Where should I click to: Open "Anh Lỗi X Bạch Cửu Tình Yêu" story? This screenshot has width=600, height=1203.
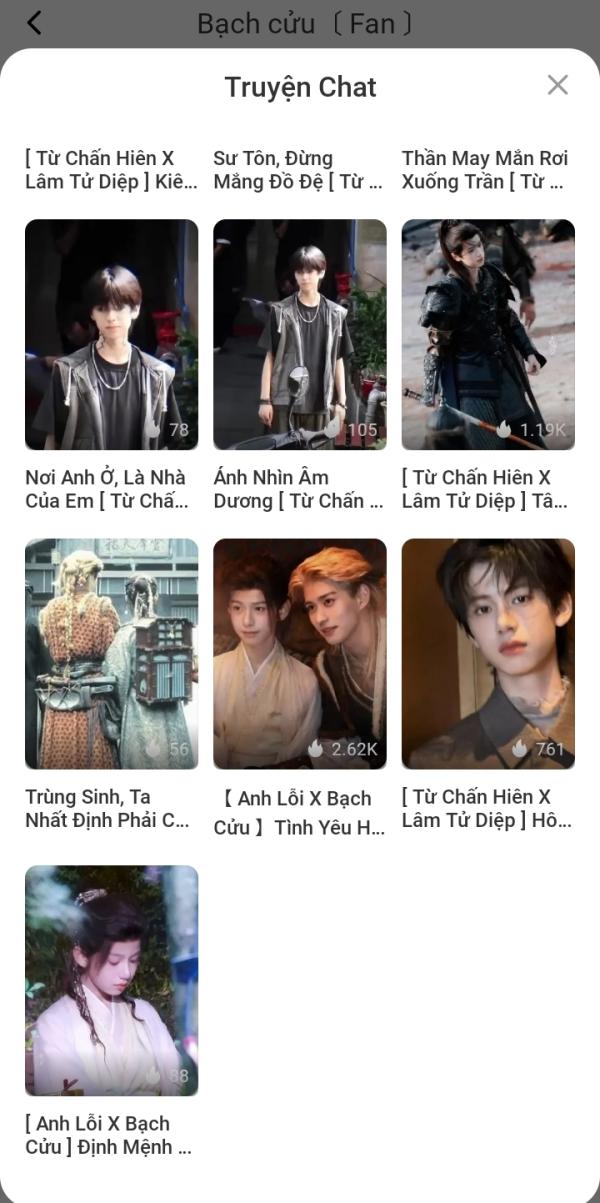click(299, 654)
